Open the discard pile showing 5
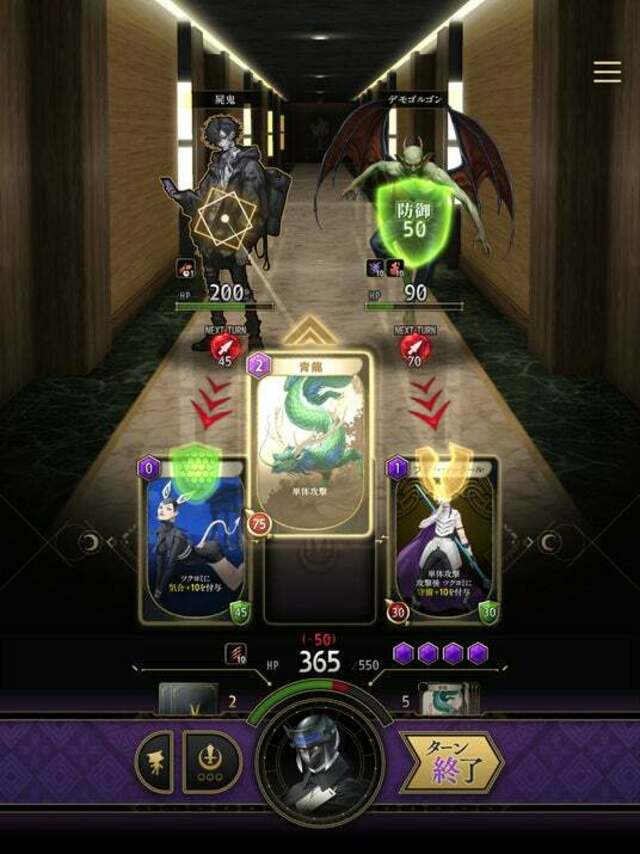Image resolution: width=640 pixels, height=854 pixels. [448, 700]
